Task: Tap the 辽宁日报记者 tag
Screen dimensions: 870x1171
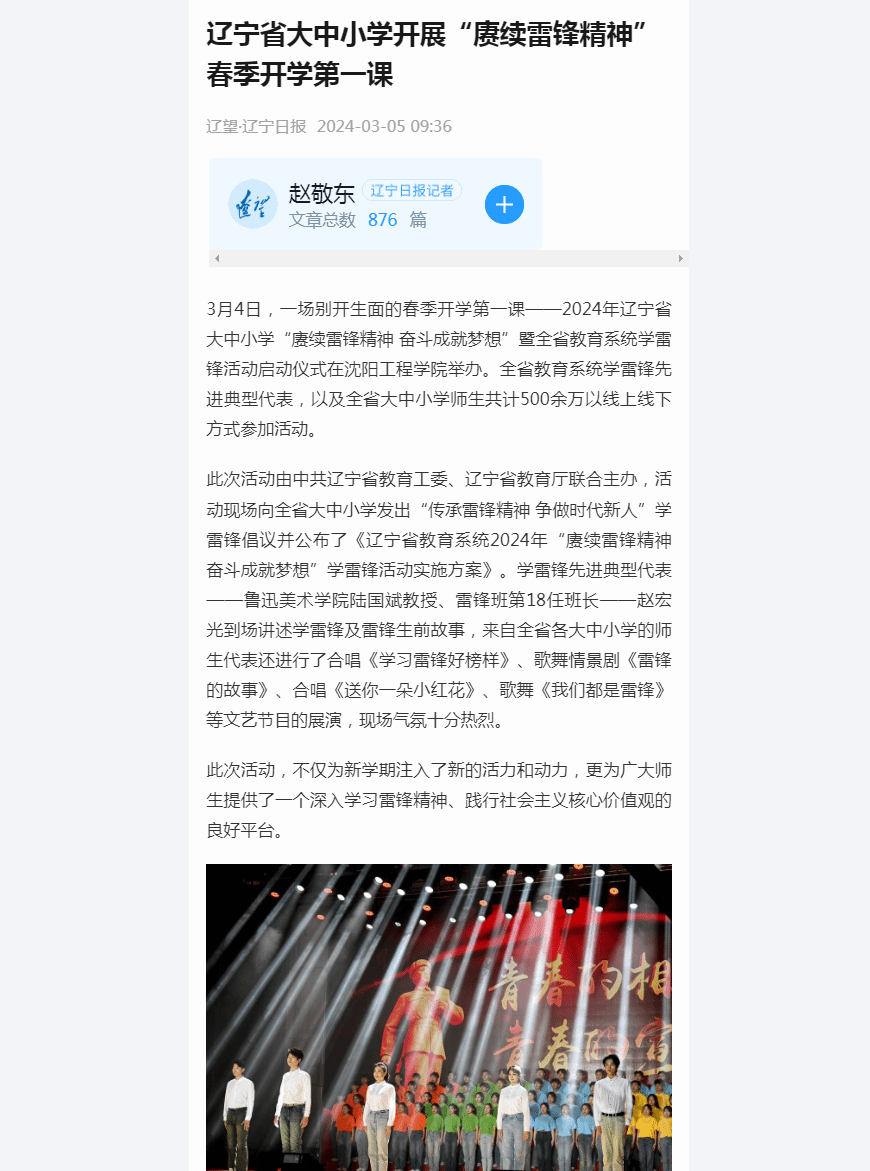Action: tap(412, 190)
